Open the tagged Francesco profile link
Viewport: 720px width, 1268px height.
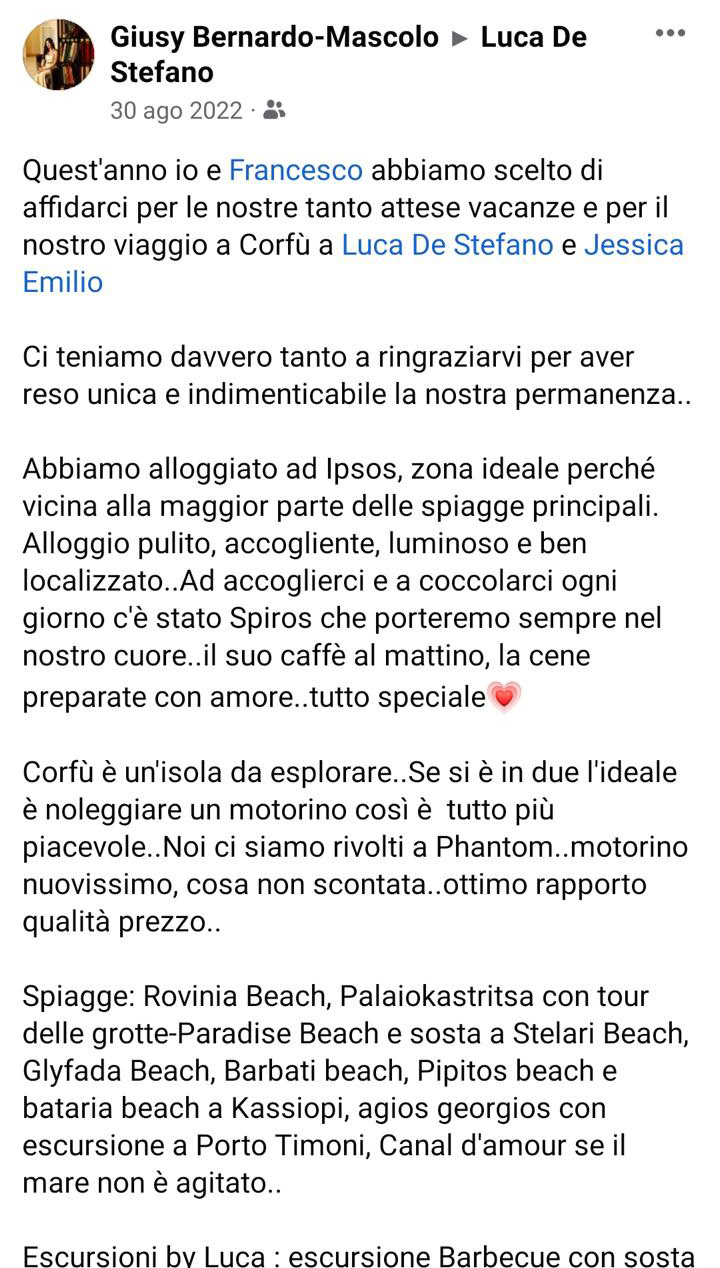click(296, 170)
